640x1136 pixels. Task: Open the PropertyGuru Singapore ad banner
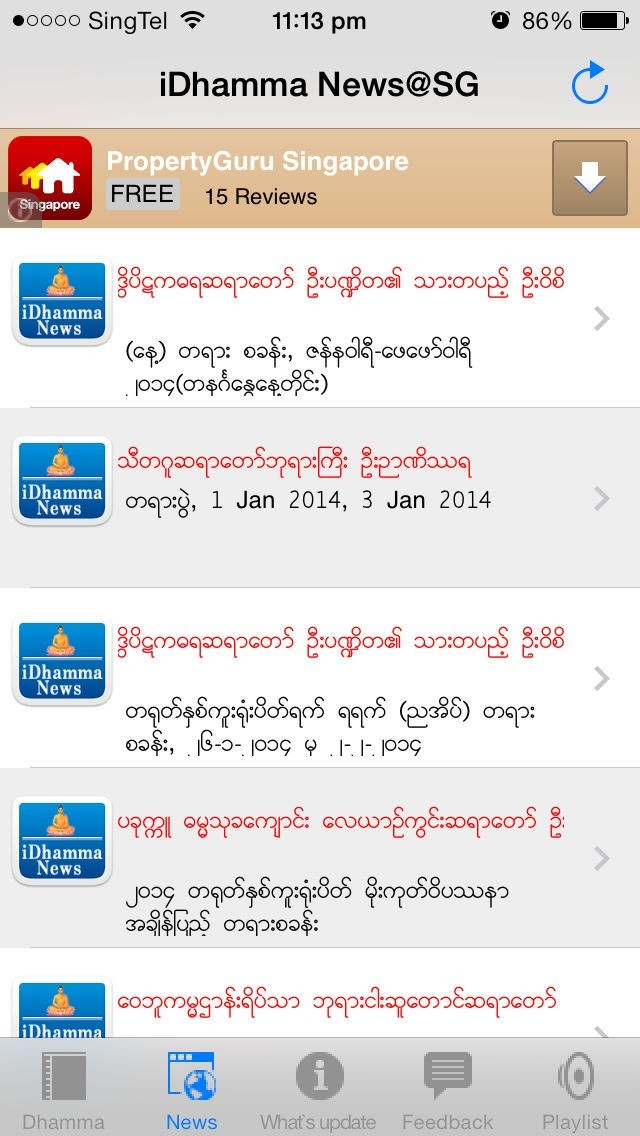pos(300,178)
